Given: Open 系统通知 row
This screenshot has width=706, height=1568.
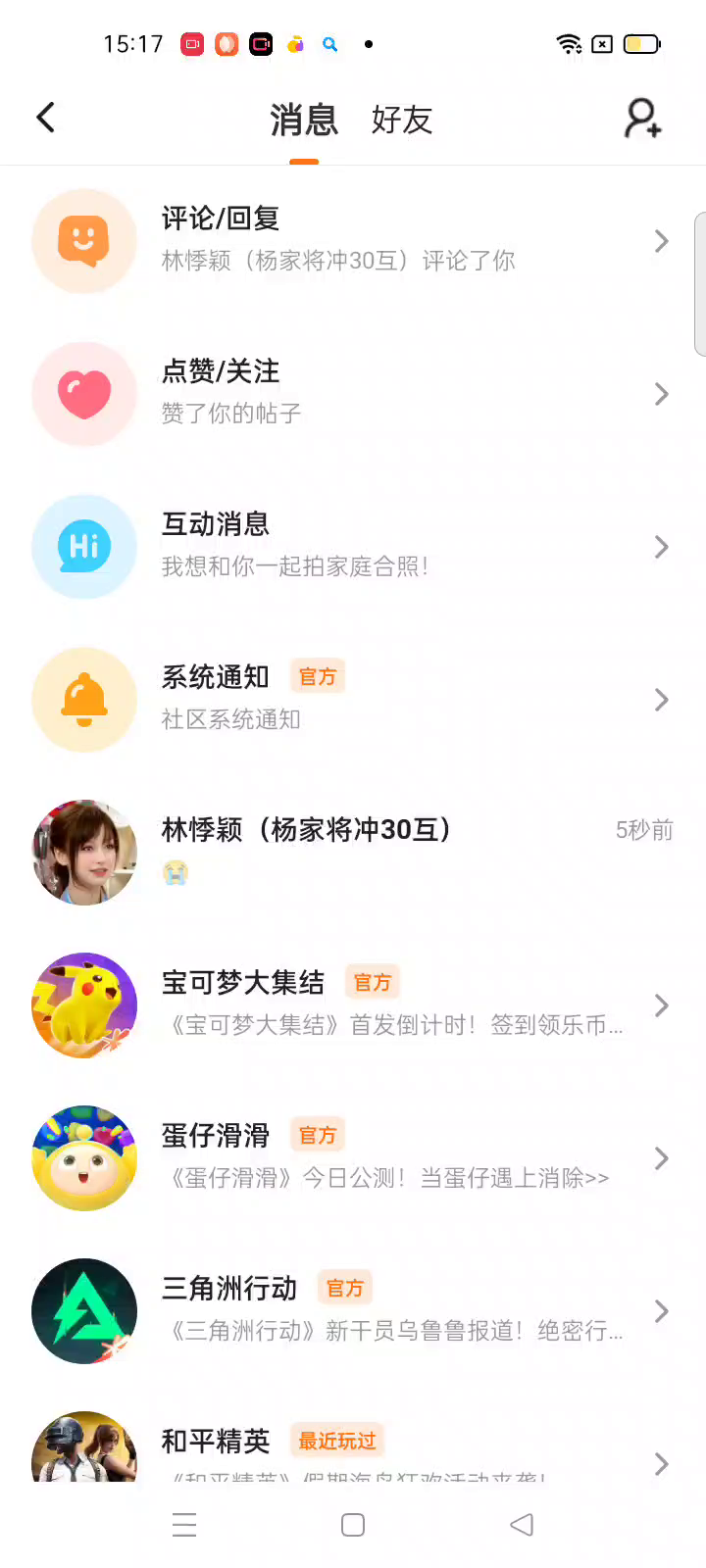Looking at the screenshot, I should (353, 699).
